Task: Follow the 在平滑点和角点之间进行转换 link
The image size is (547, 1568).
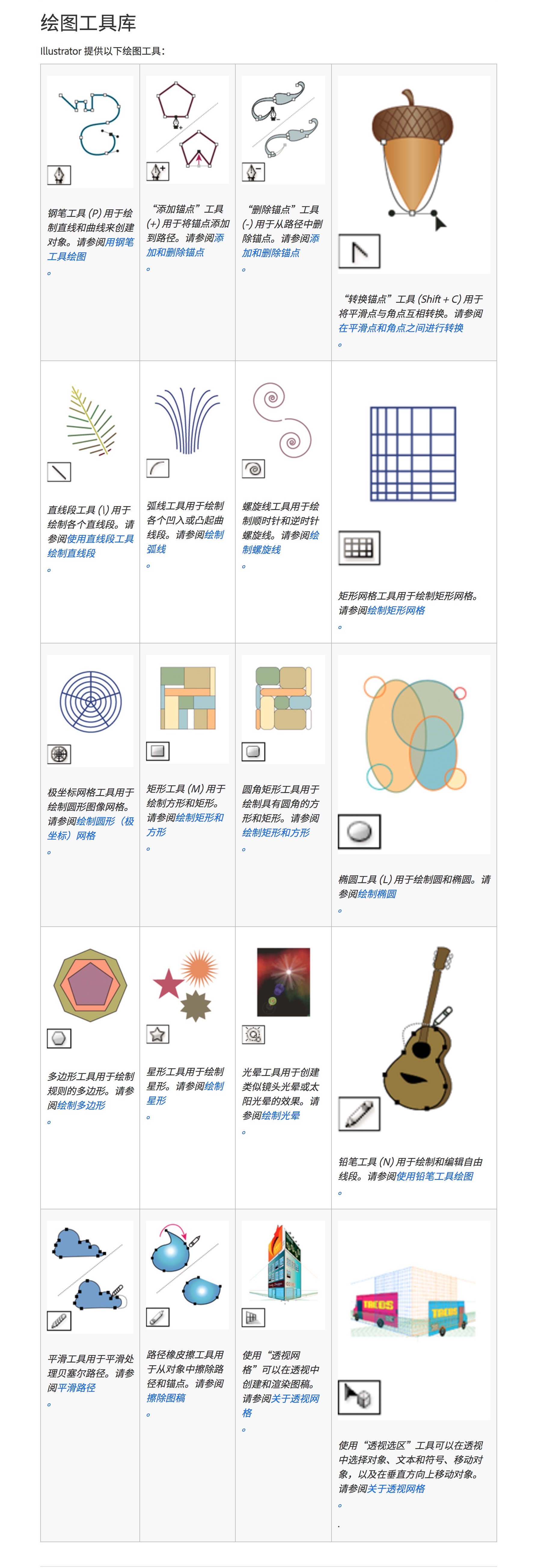Action: pos(401,328)
